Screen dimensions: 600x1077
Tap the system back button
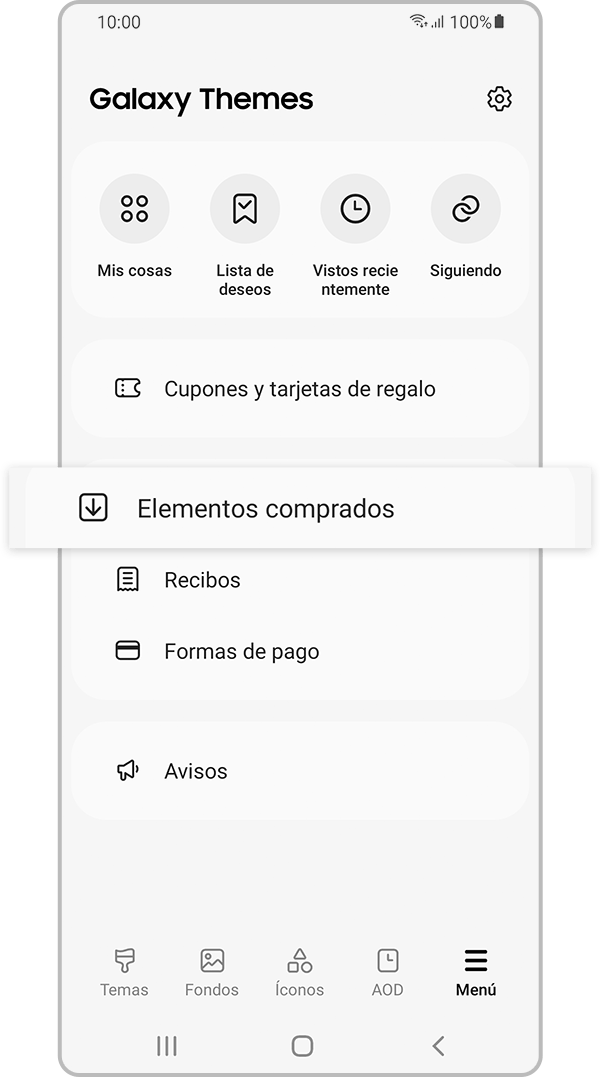point(438,1046)
